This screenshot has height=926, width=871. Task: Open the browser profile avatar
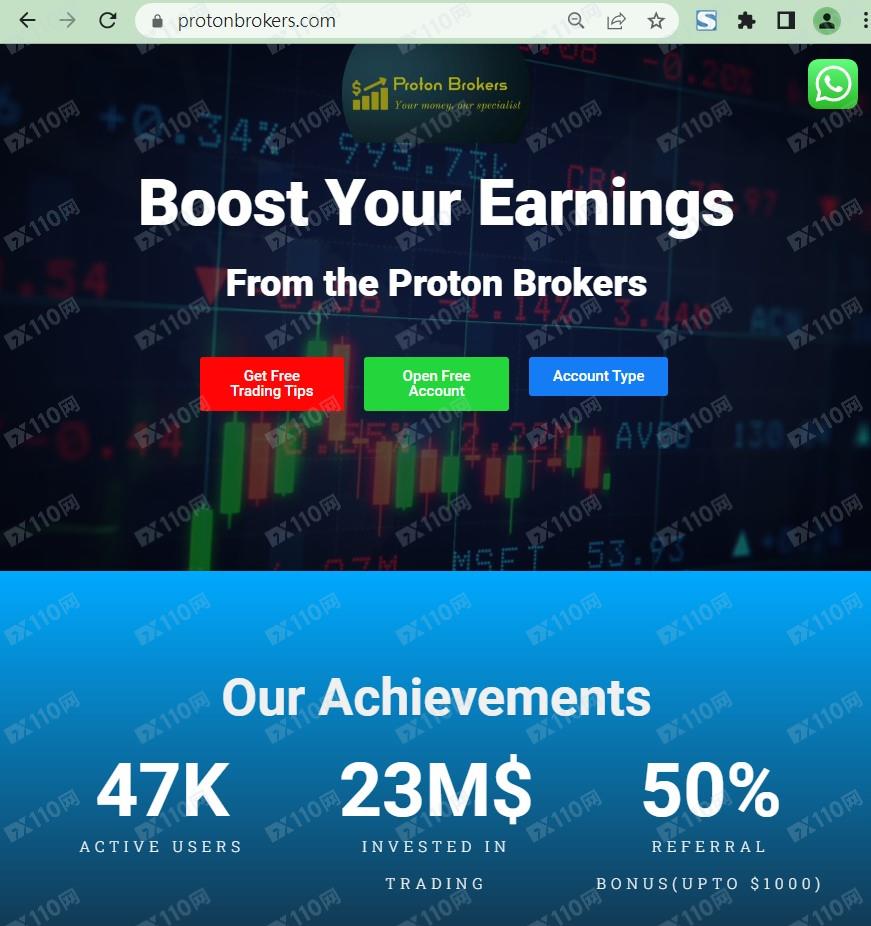click(827, 20)
